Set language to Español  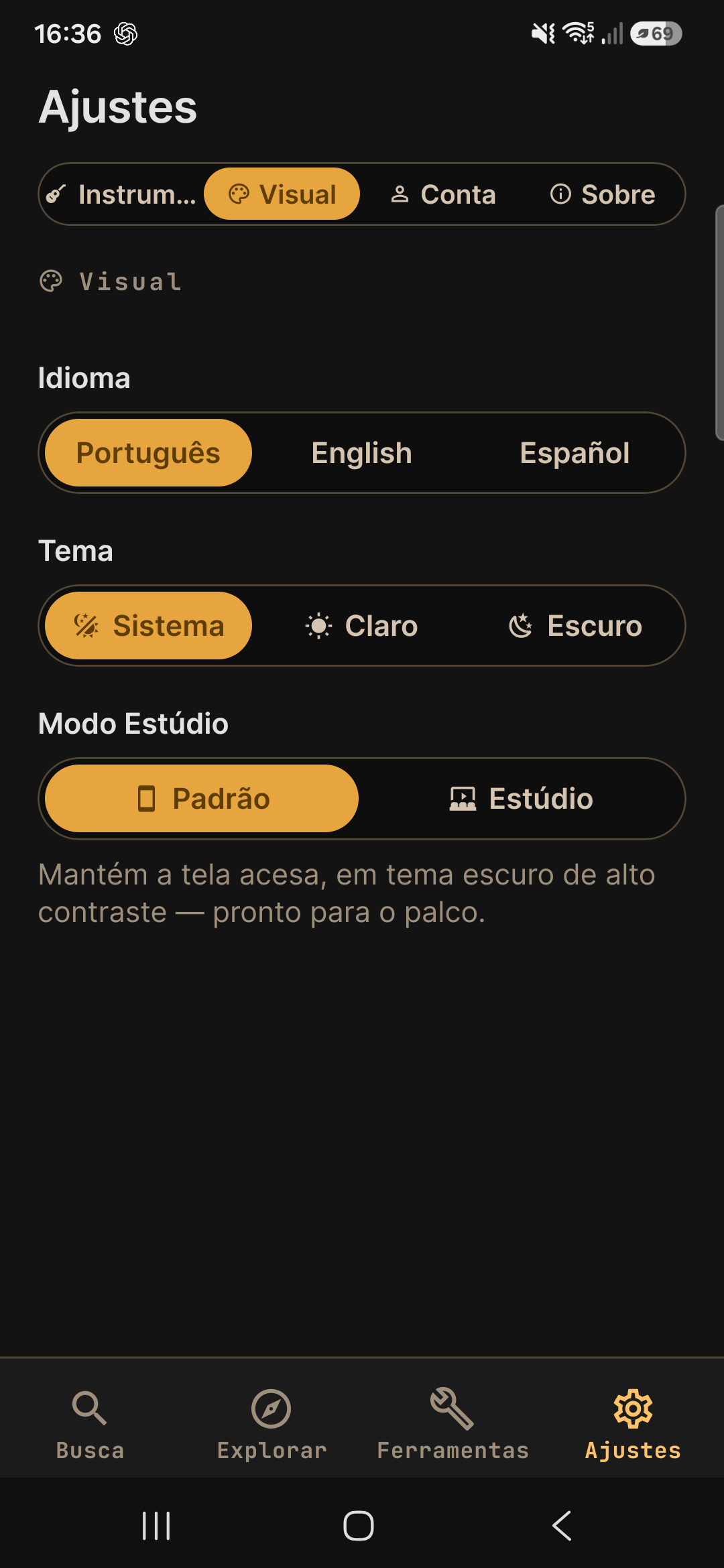tap(575, 453)
